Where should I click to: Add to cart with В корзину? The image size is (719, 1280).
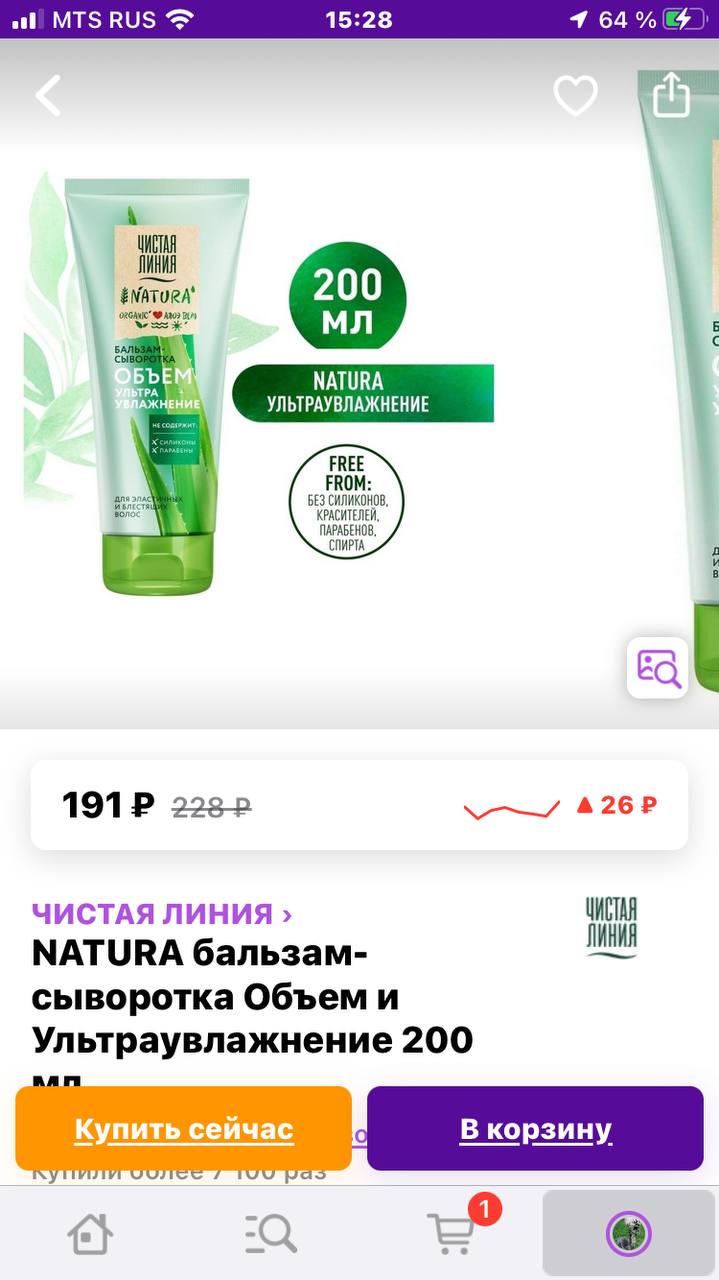tap(535, 1129)
